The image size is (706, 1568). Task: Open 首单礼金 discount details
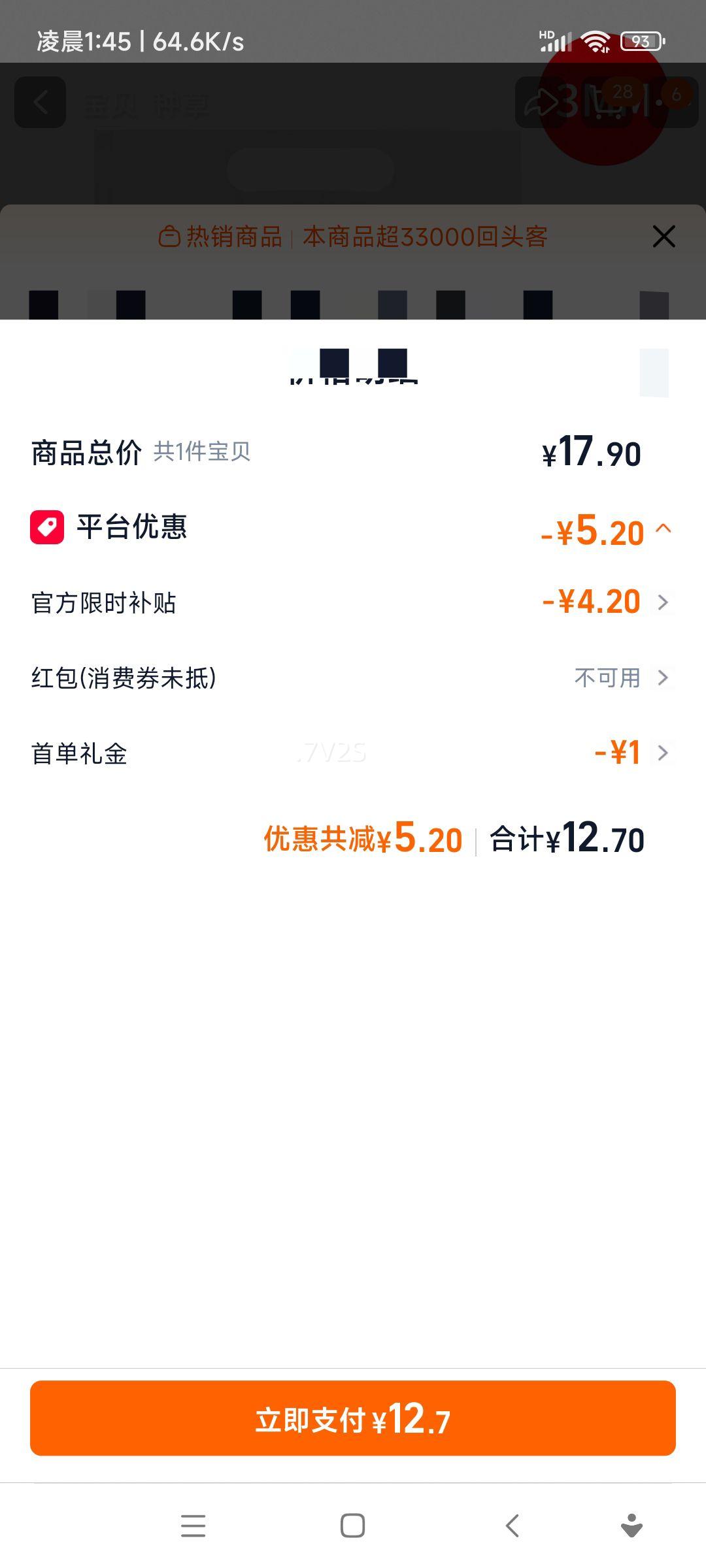662,753
